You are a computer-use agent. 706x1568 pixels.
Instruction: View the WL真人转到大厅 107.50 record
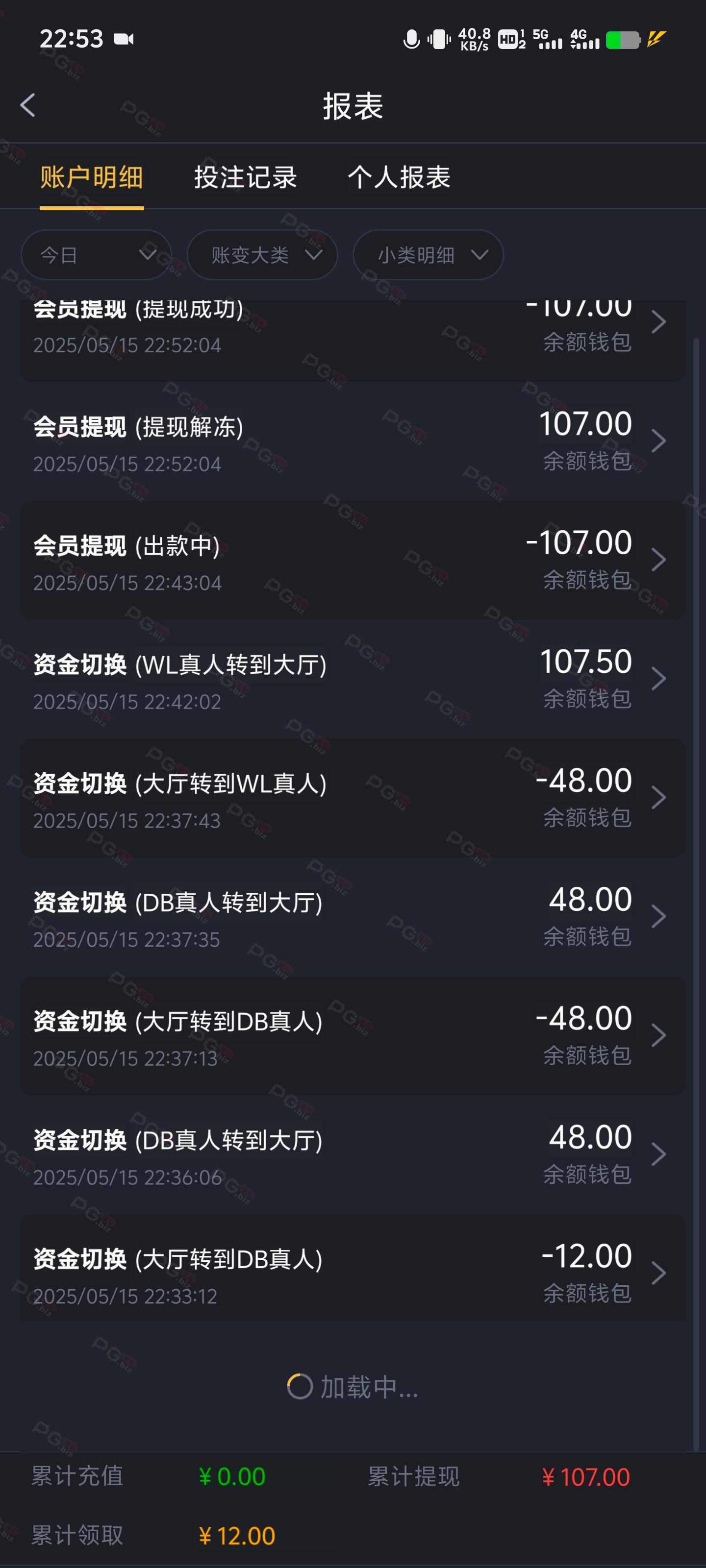(353, 679)
